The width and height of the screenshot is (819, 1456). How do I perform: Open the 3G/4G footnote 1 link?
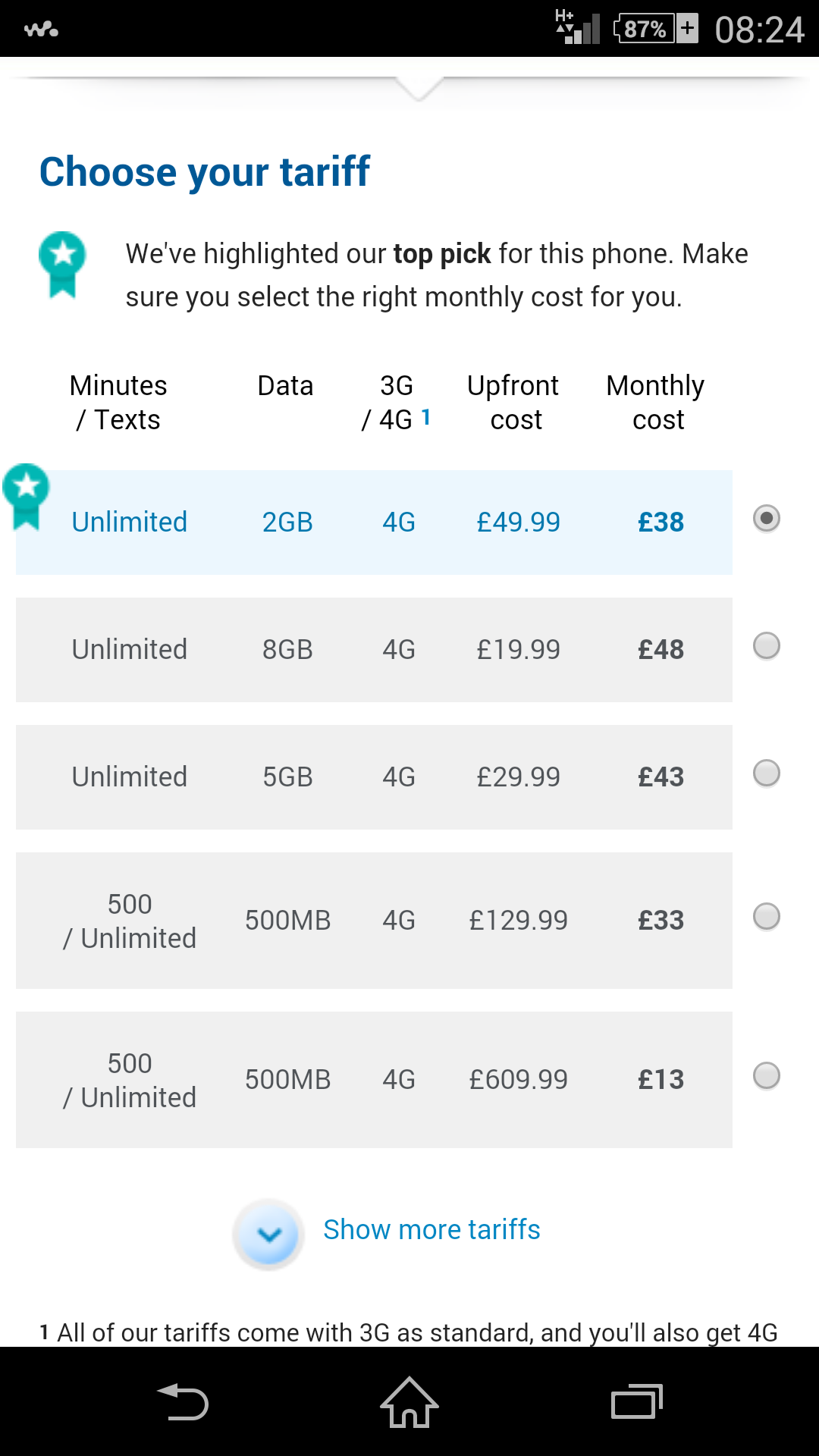click(x=425, y=417)
